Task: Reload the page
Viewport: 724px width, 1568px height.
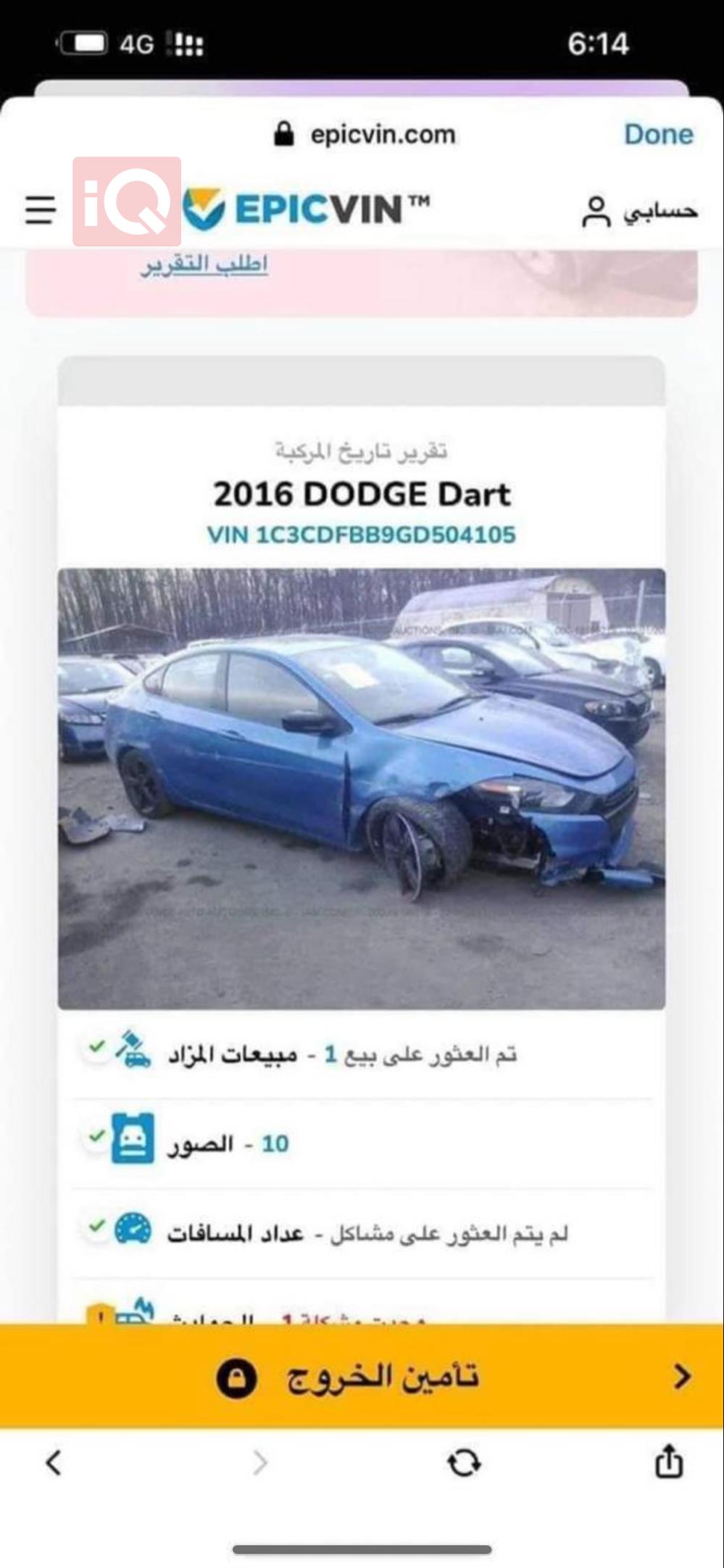Action: pos(464,1462)
